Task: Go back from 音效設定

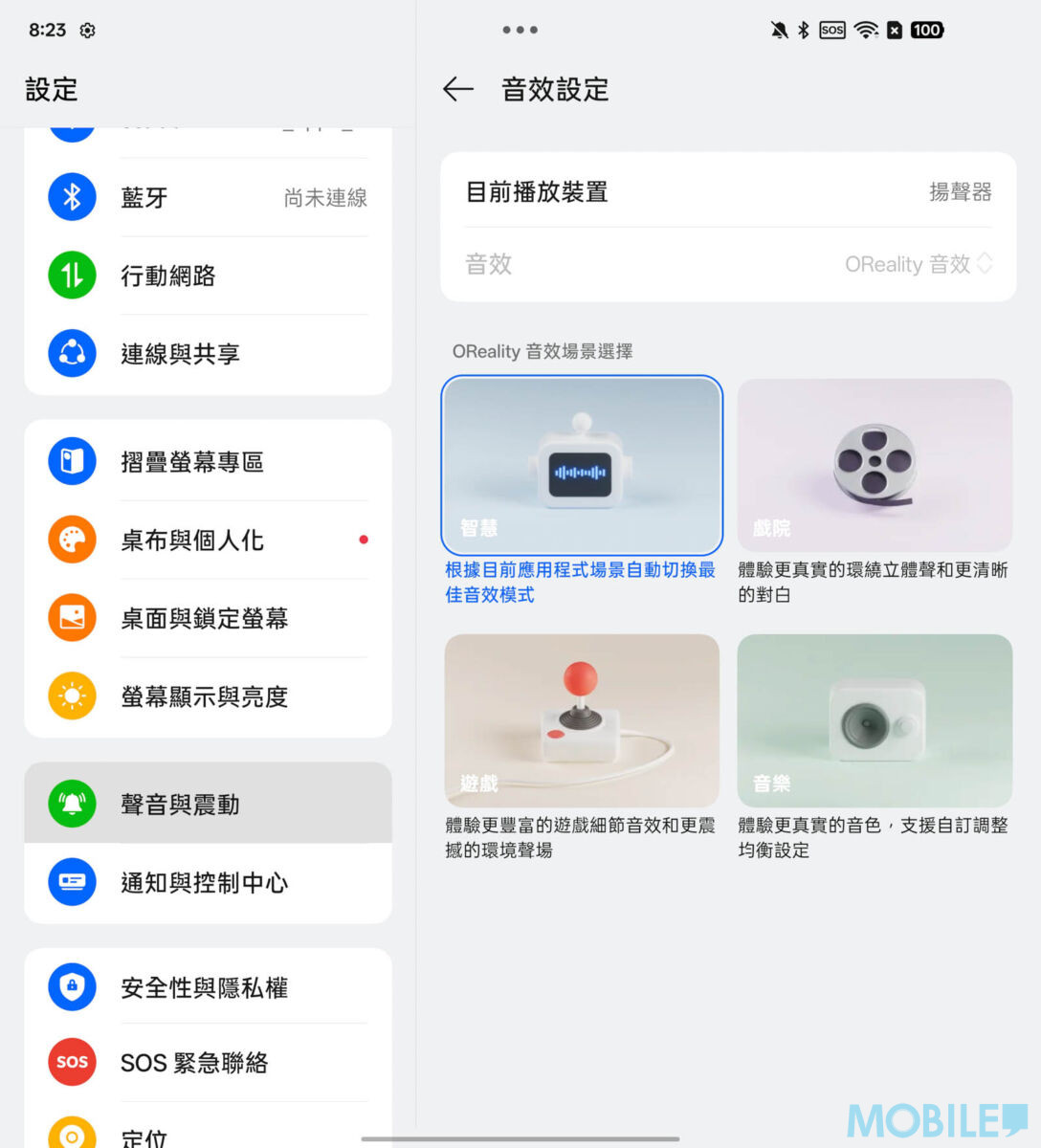Action: tap(458, 90)
